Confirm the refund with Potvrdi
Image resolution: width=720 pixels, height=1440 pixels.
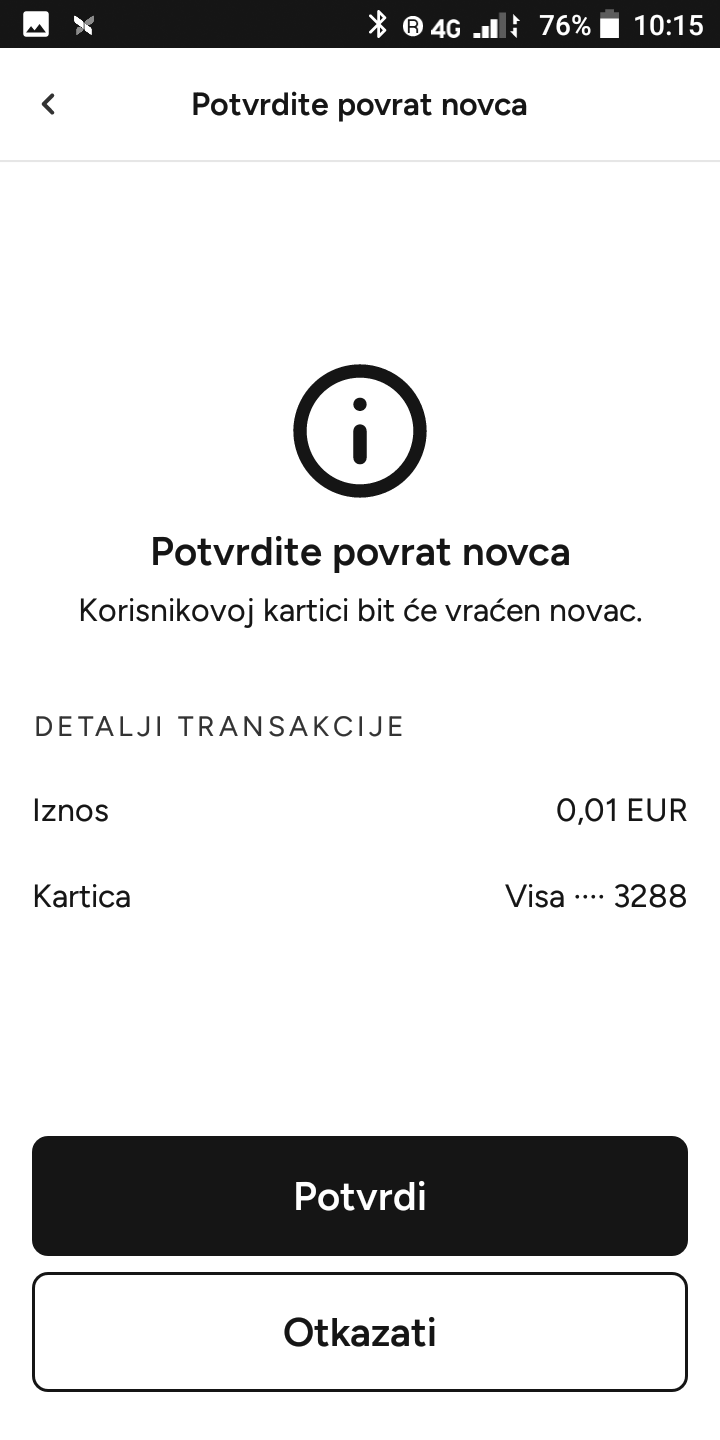[x=360, y=1196]
